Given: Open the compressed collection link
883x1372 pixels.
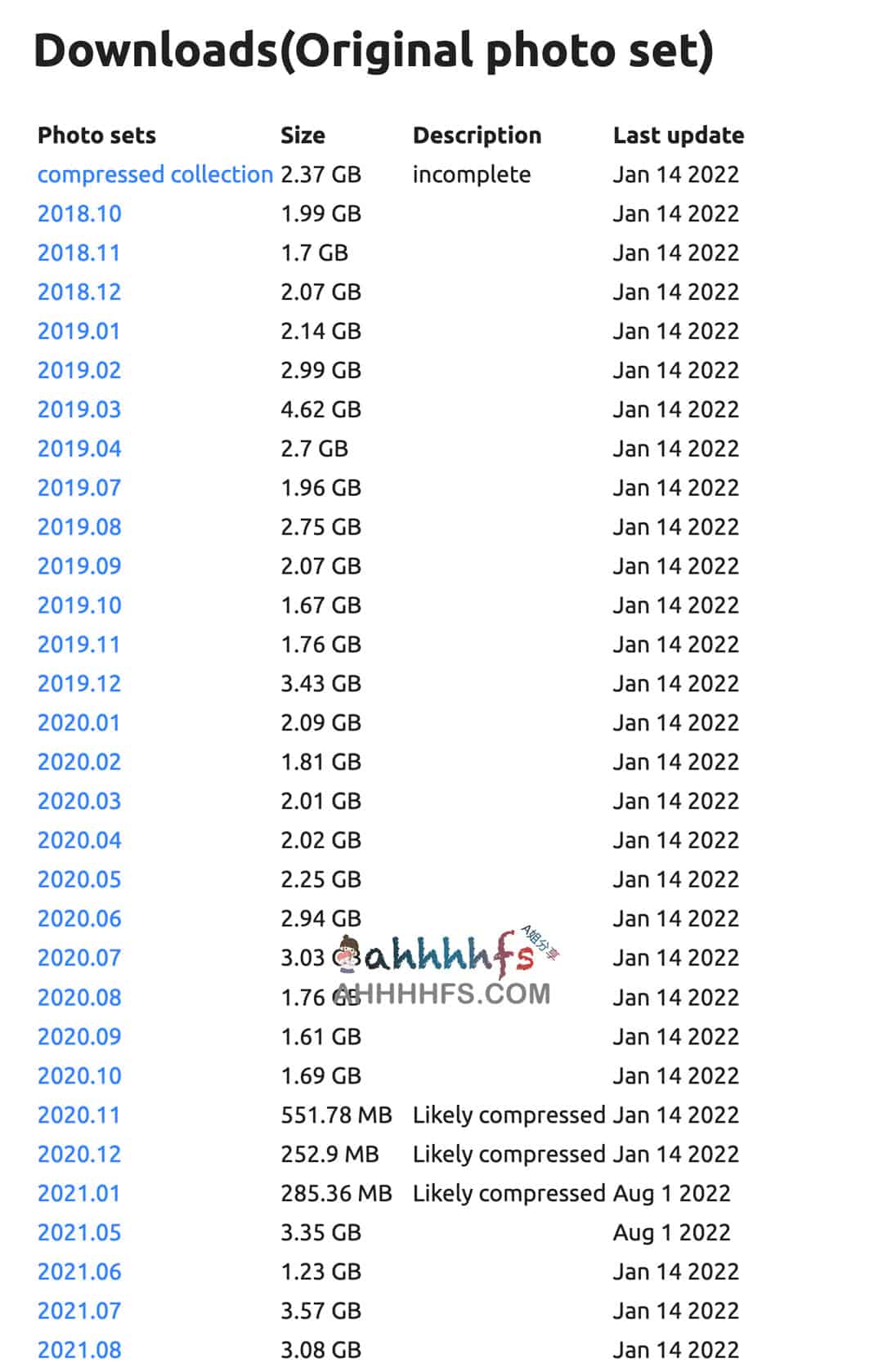Looking at the screenshot, I should [155, 174].
